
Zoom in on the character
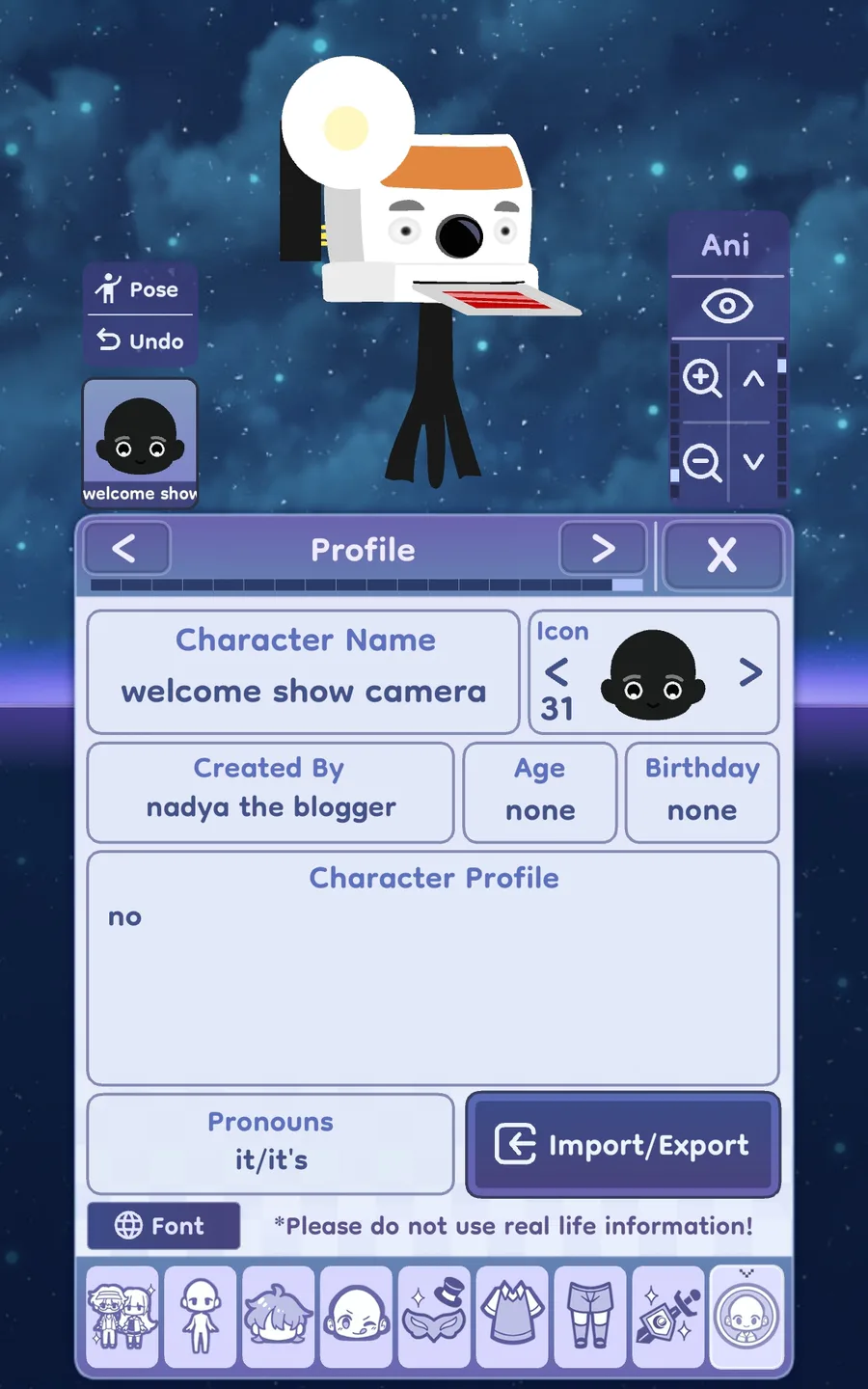(x=701, y=378)
